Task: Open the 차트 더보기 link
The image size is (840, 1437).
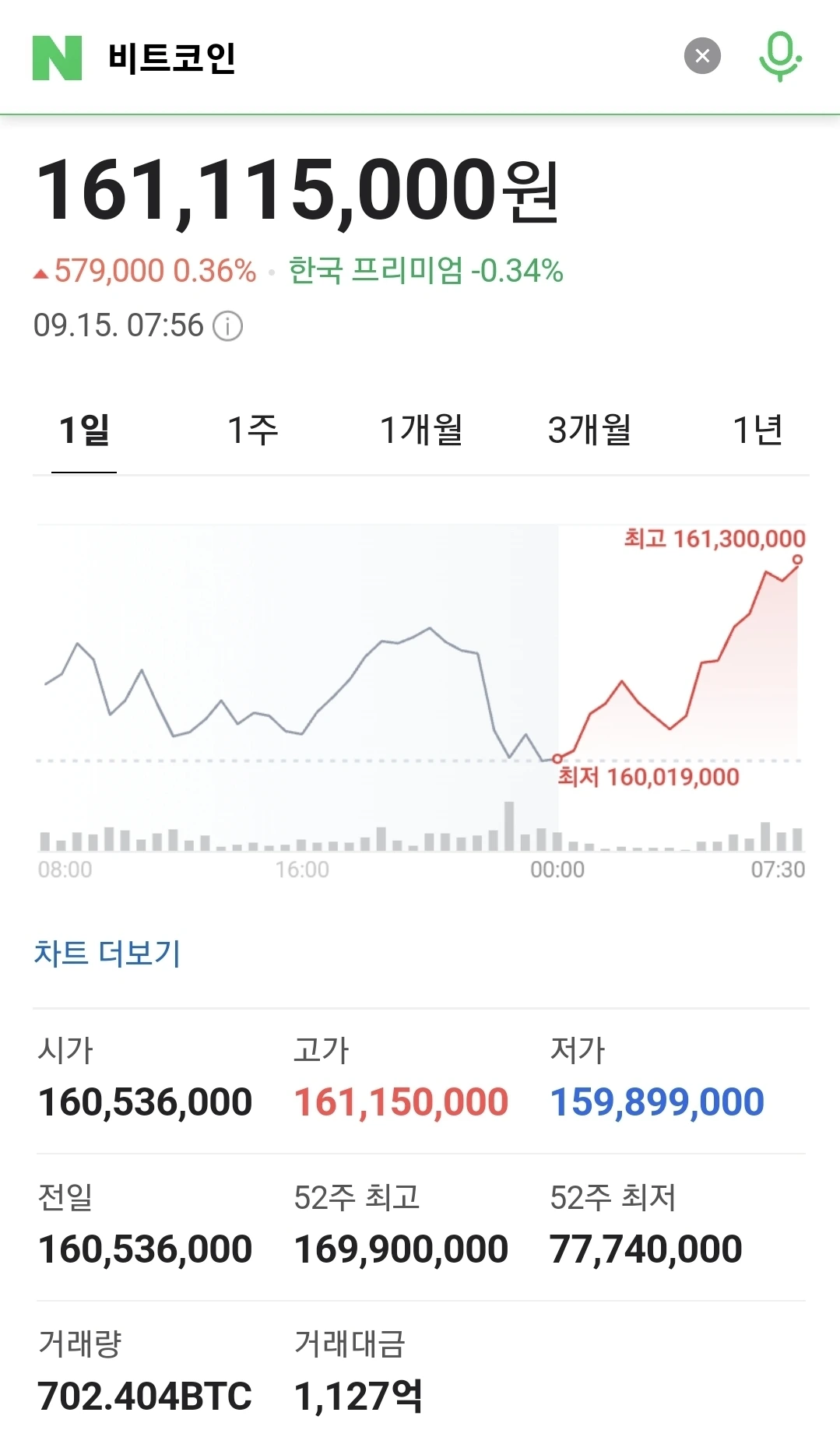Action: pyautogui.click(x=107, y=954)
